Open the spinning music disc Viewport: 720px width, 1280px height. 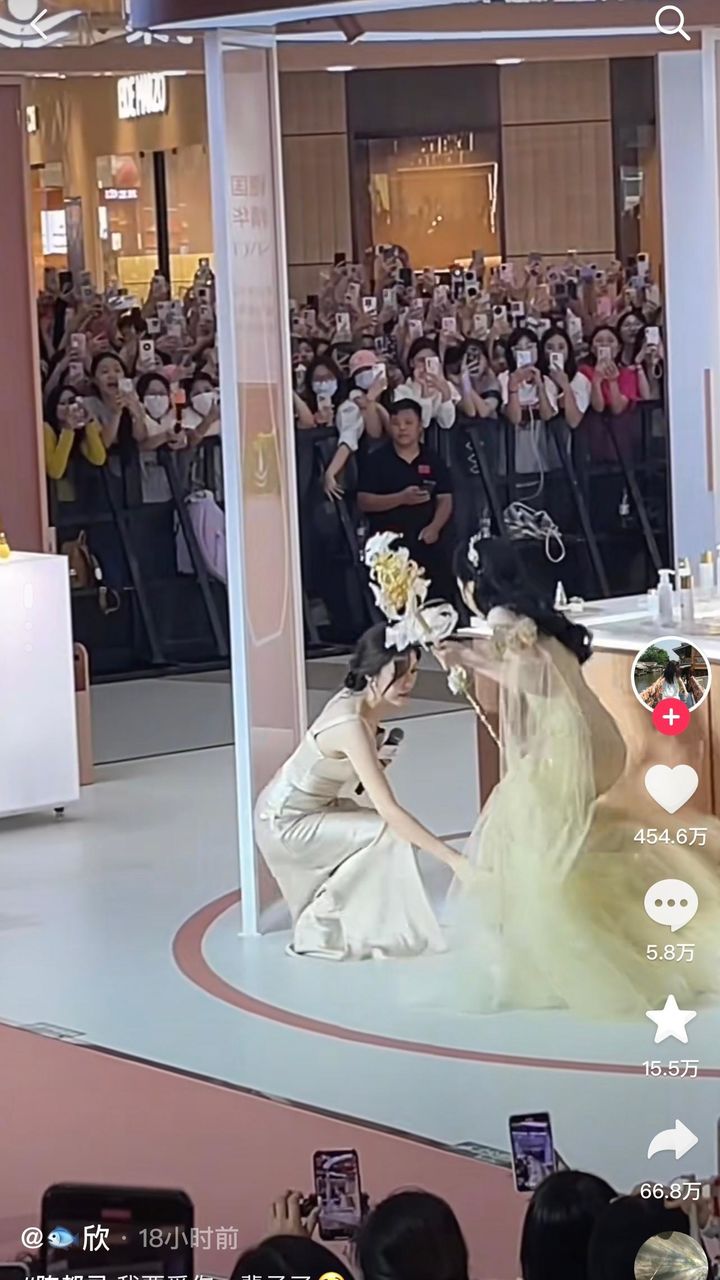tap(671, 1256)
